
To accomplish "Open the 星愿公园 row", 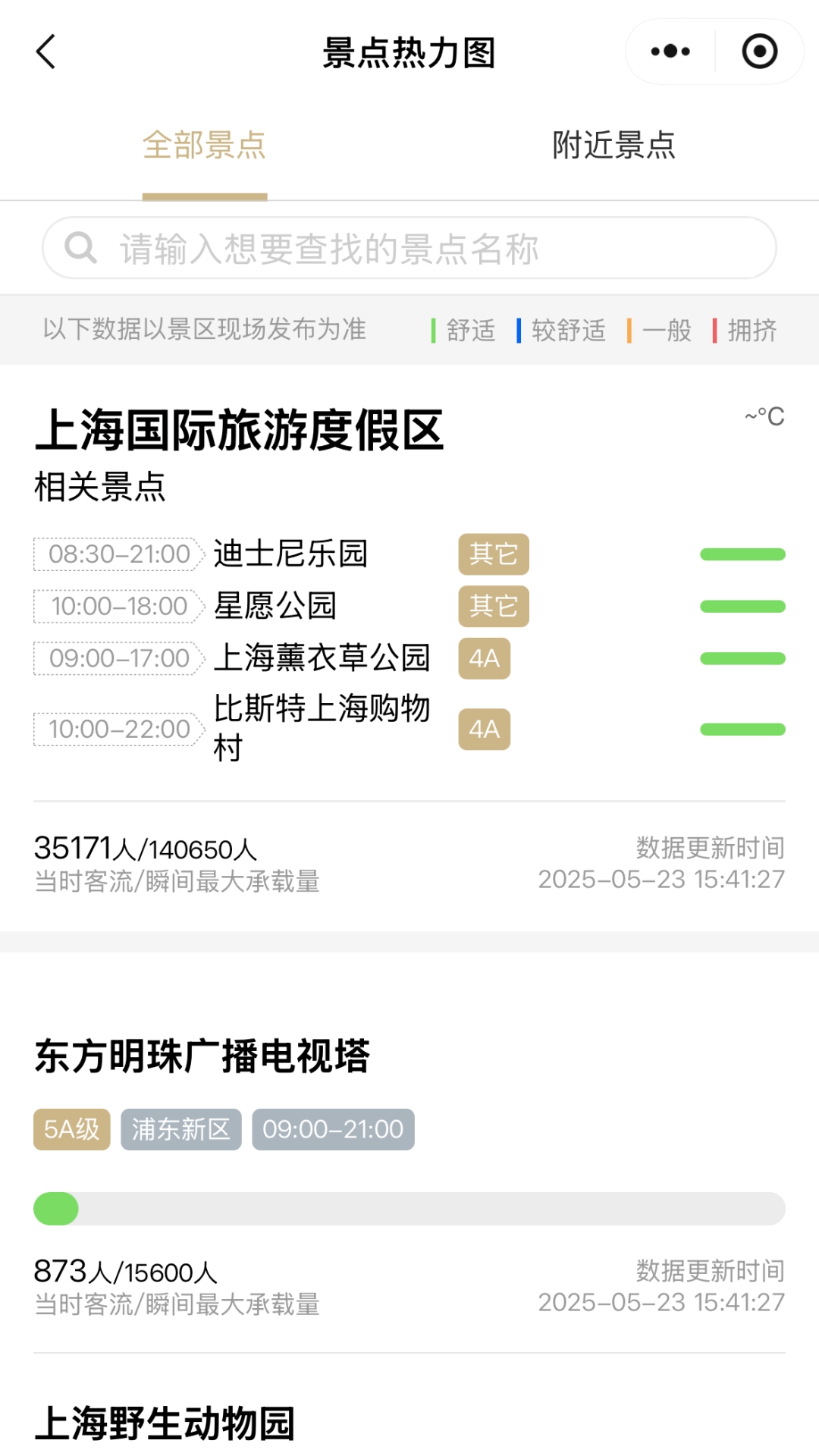I will click(409, 606).
